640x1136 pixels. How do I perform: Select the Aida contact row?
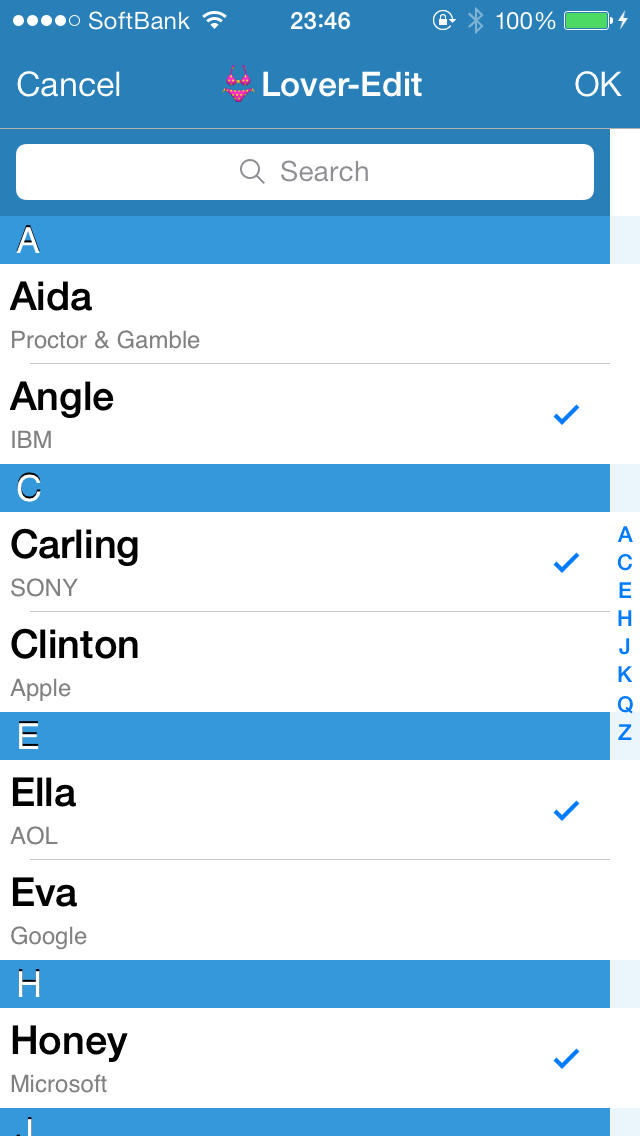click(x=304, y=314)
